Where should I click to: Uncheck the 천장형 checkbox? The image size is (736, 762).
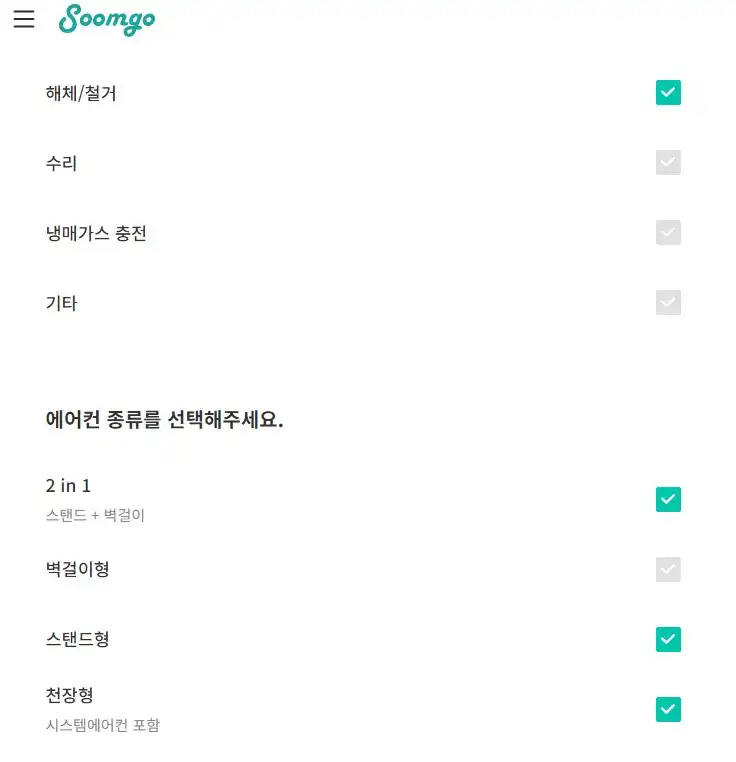tap(668, 708)
